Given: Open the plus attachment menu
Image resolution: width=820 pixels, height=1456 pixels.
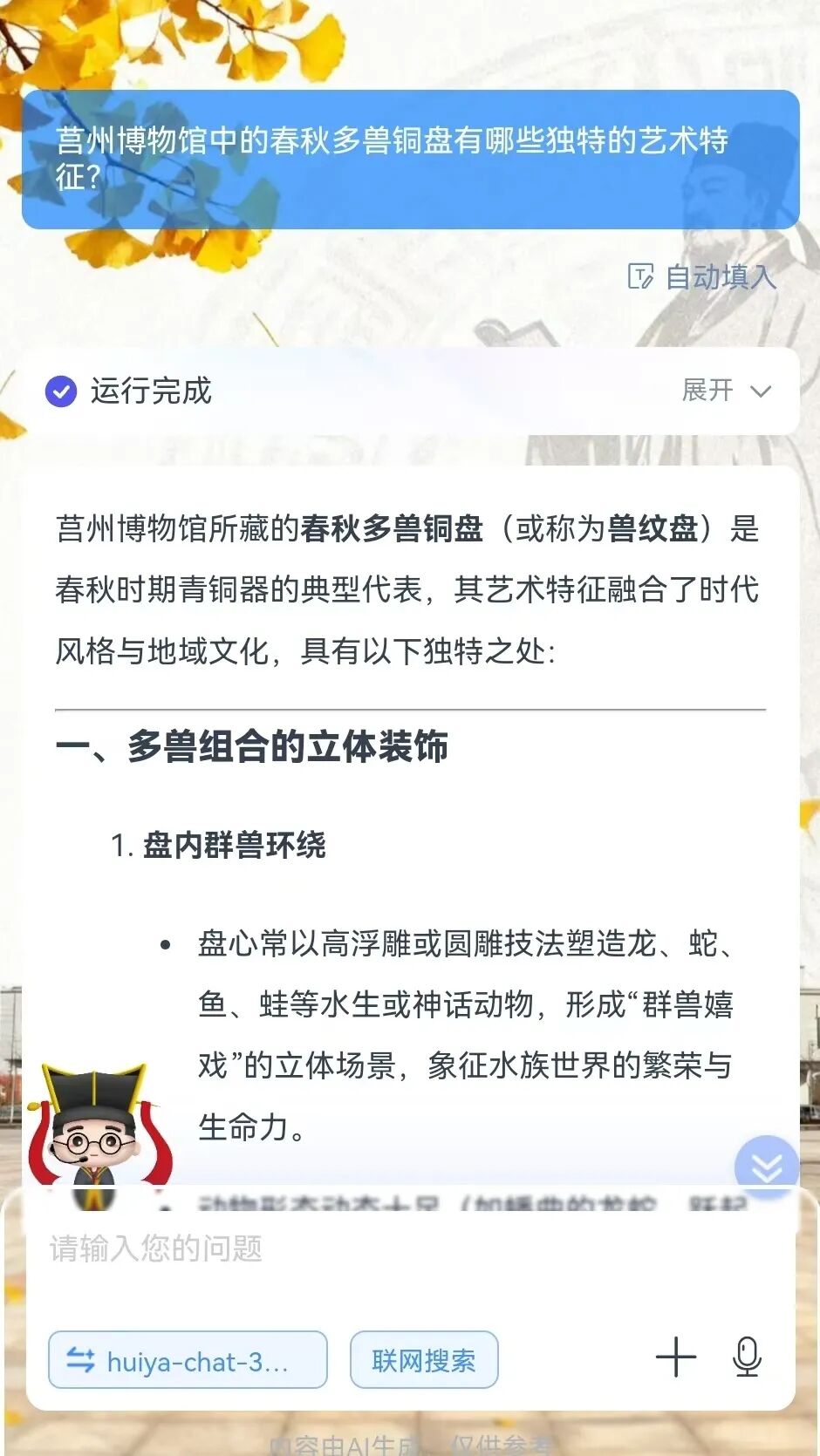Looking at the screenshot, I should tap(676, 1357).
